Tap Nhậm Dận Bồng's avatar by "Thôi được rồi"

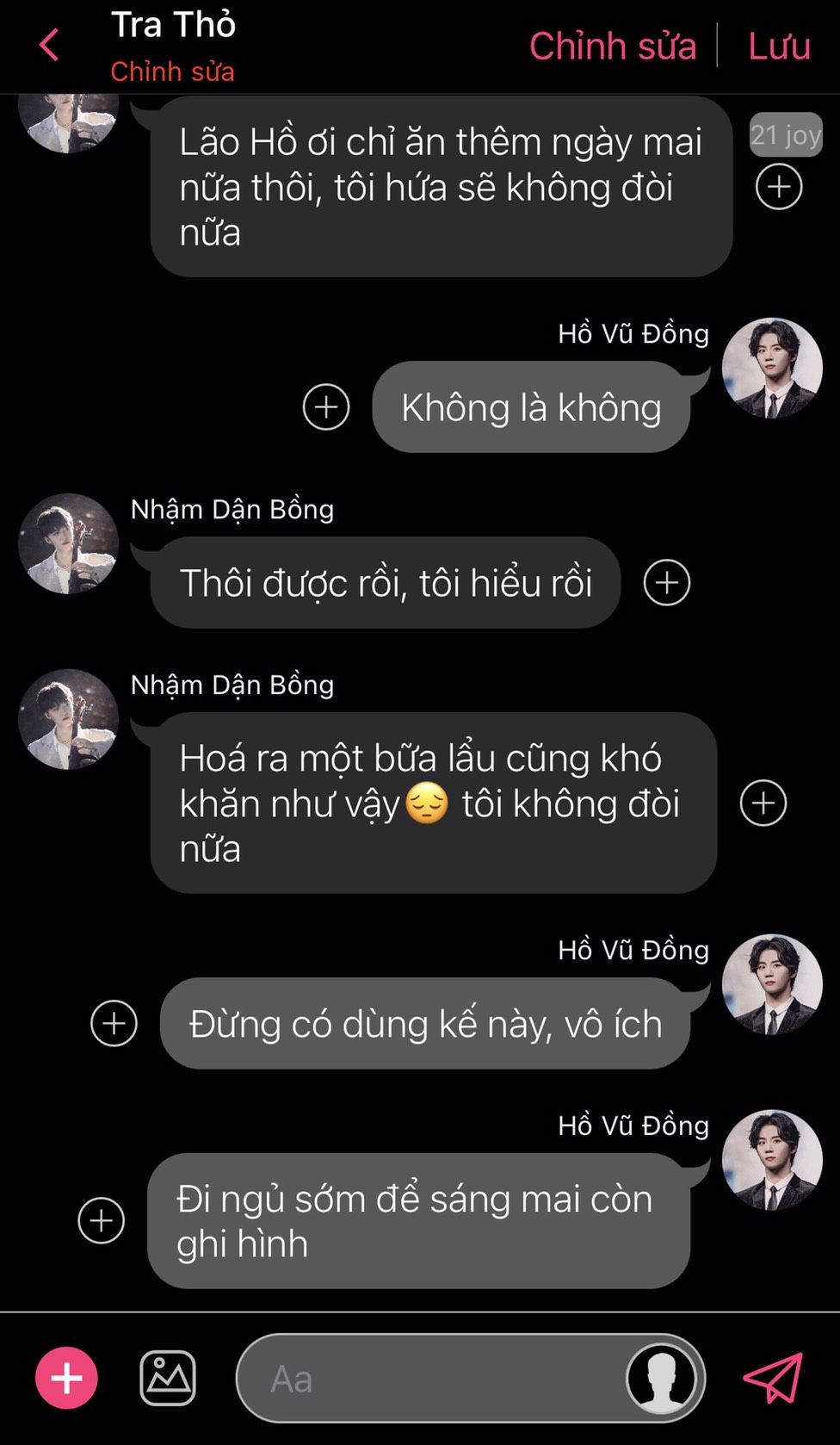pos(68,544)
